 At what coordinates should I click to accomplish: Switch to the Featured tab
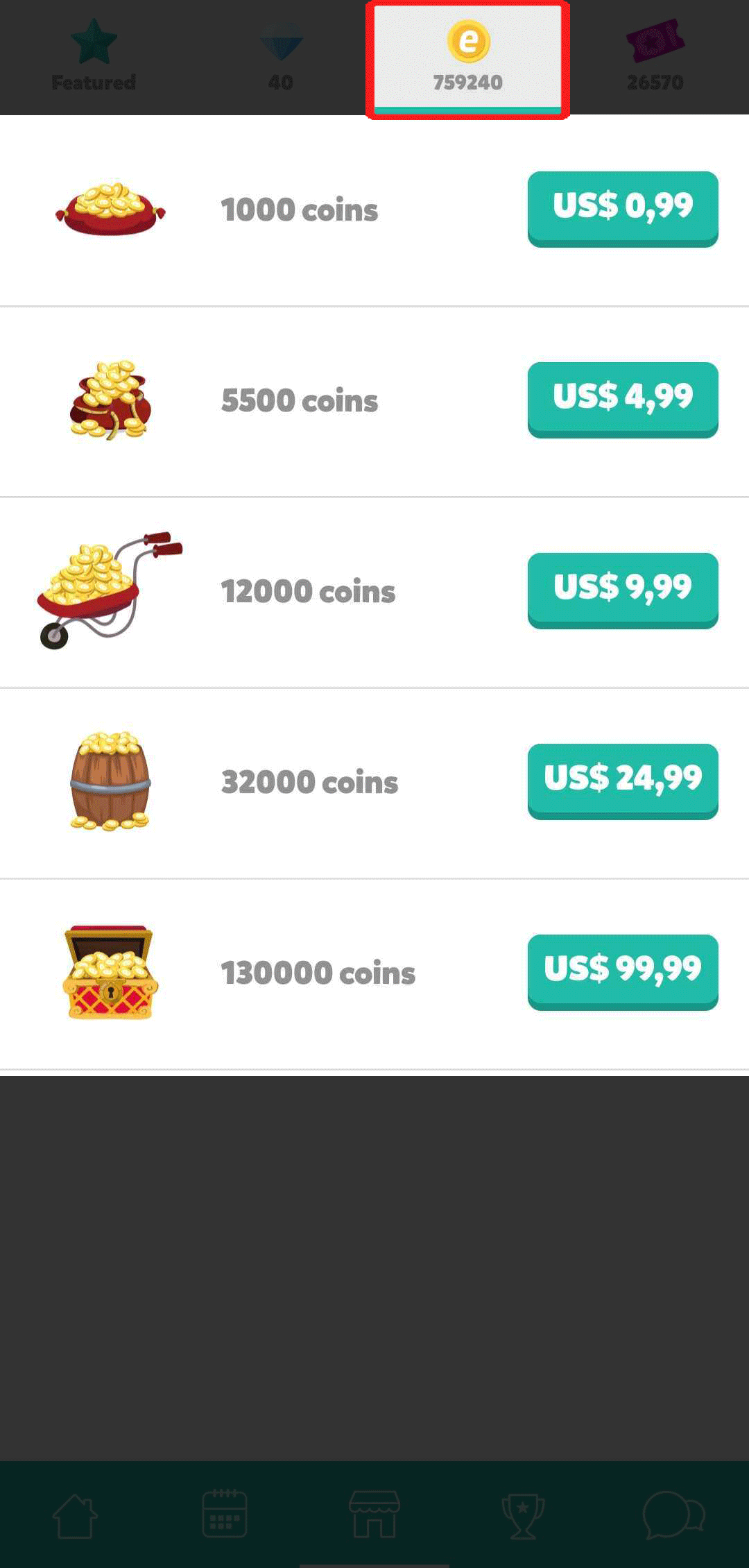coord(94,57)
